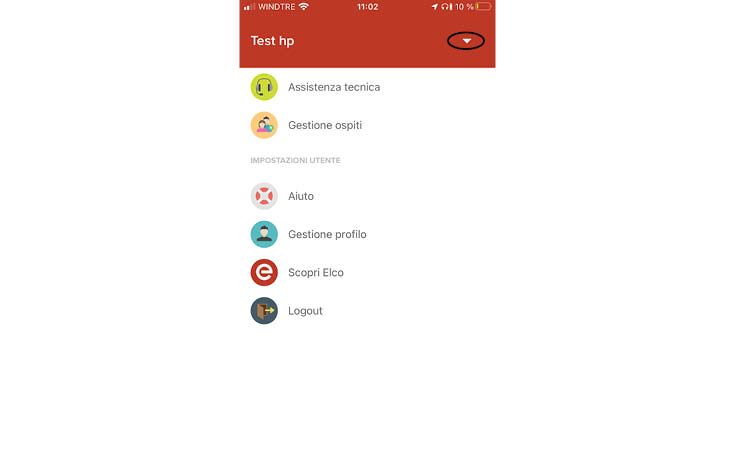This screenshot has height=455, width=735.
Task: Expand the Test hp dropdown arrow
Action: click(466, 41)
